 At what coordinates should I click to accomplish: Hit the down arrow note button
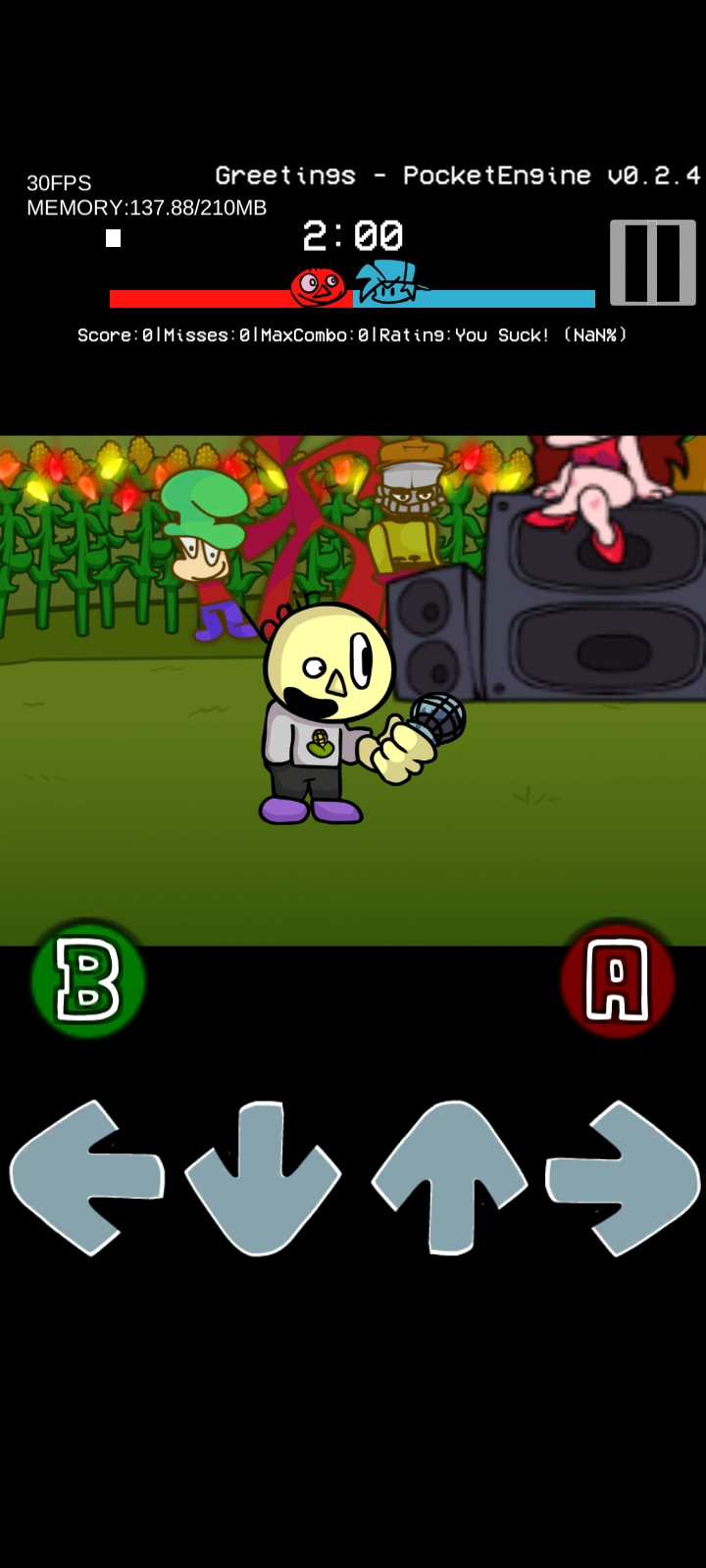(263, 1177)
